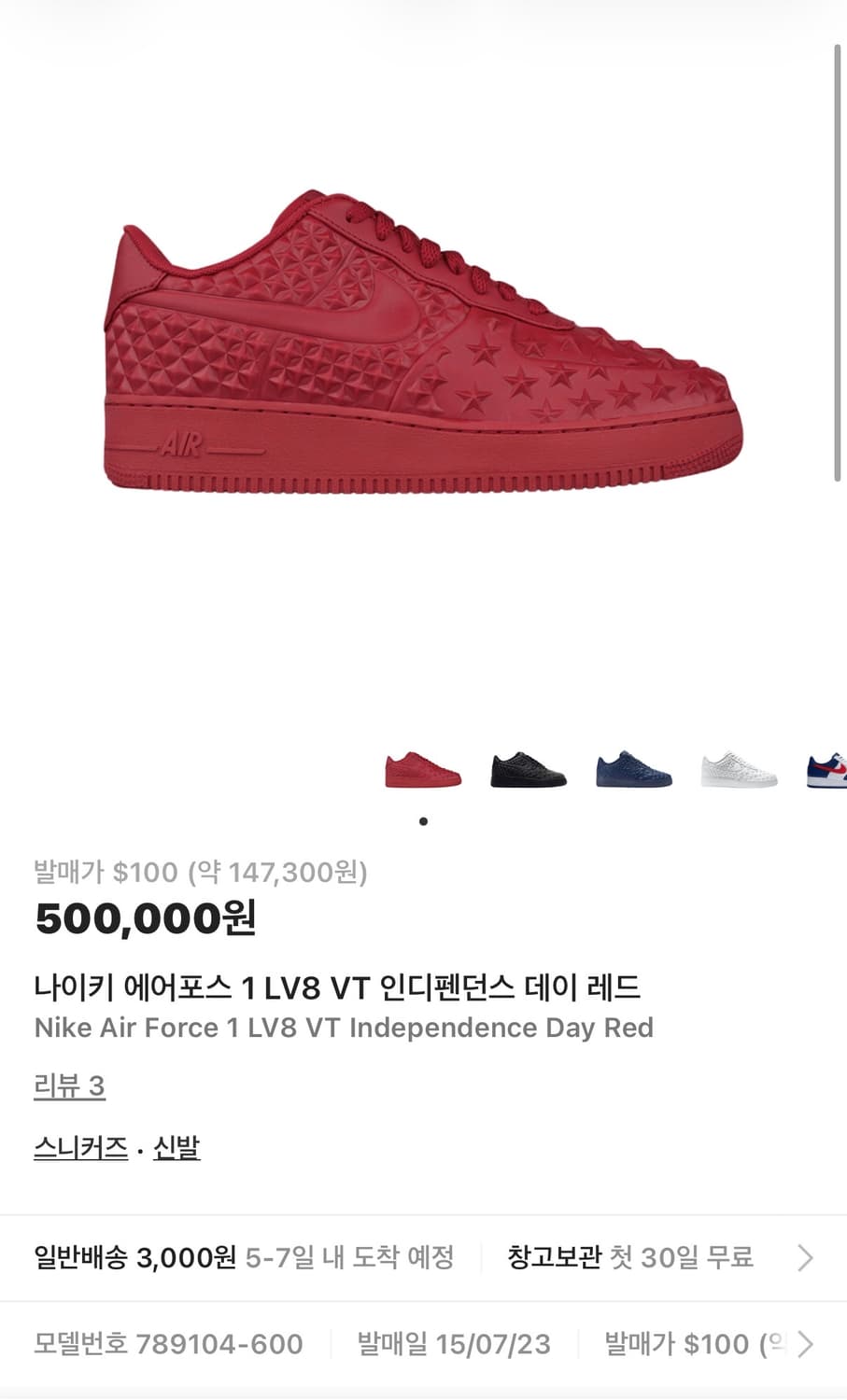Image resolution: width=847 pixels, height=1400 pixels.
Task: Click the carousel page indicator dot
Action: click(x=423, y=821)
